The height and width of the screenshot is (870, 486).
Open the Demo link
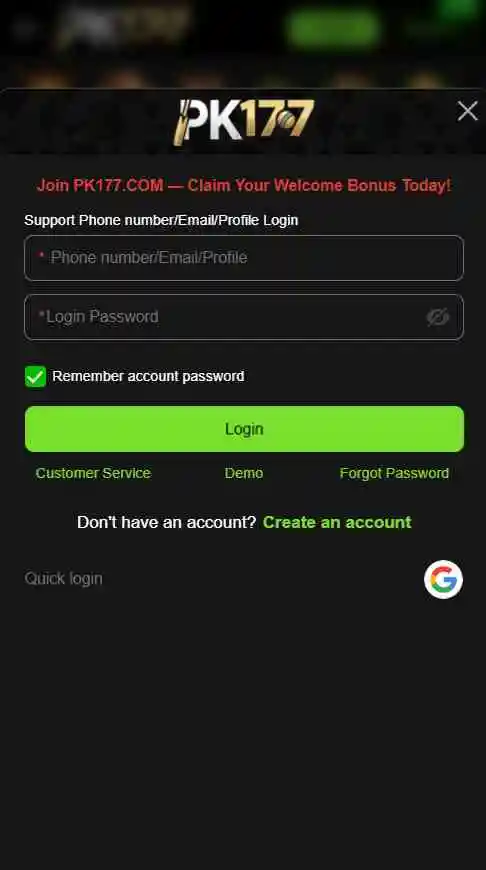point(244,473)
